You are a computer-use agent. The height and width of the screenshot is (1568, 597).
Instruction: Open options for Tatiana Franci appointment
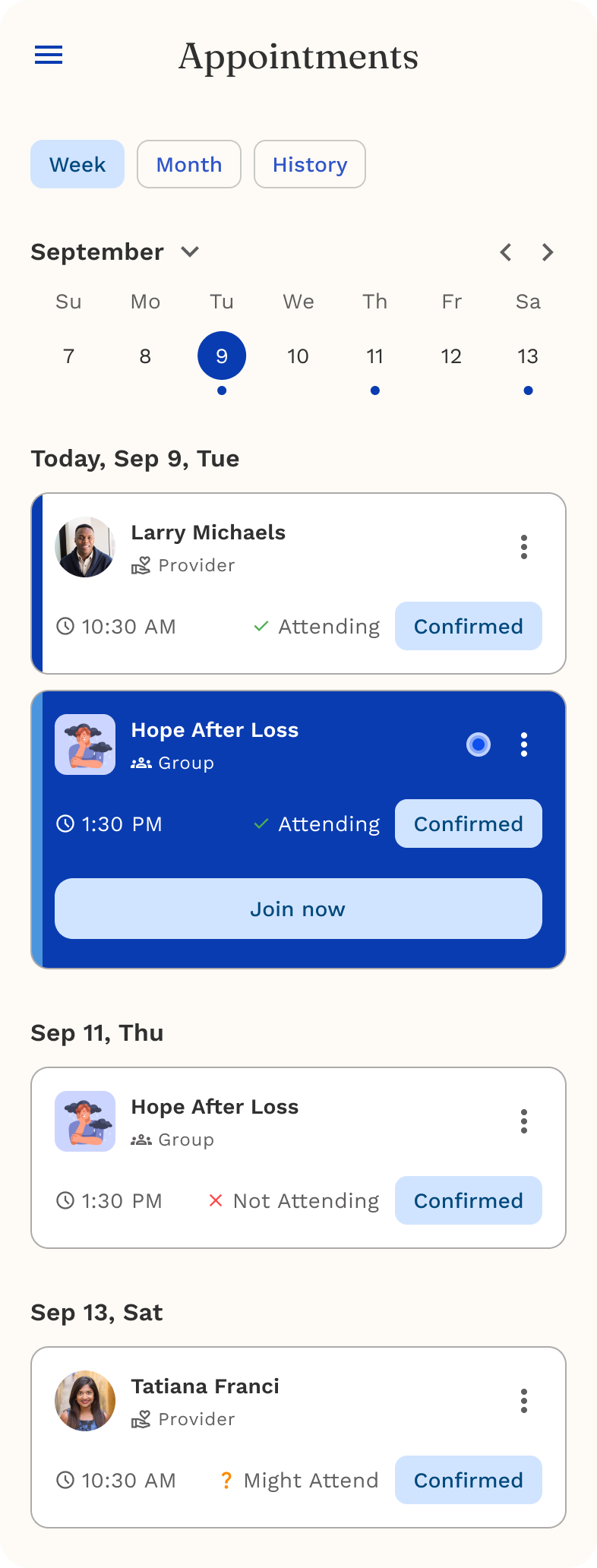coord(524,1401)
